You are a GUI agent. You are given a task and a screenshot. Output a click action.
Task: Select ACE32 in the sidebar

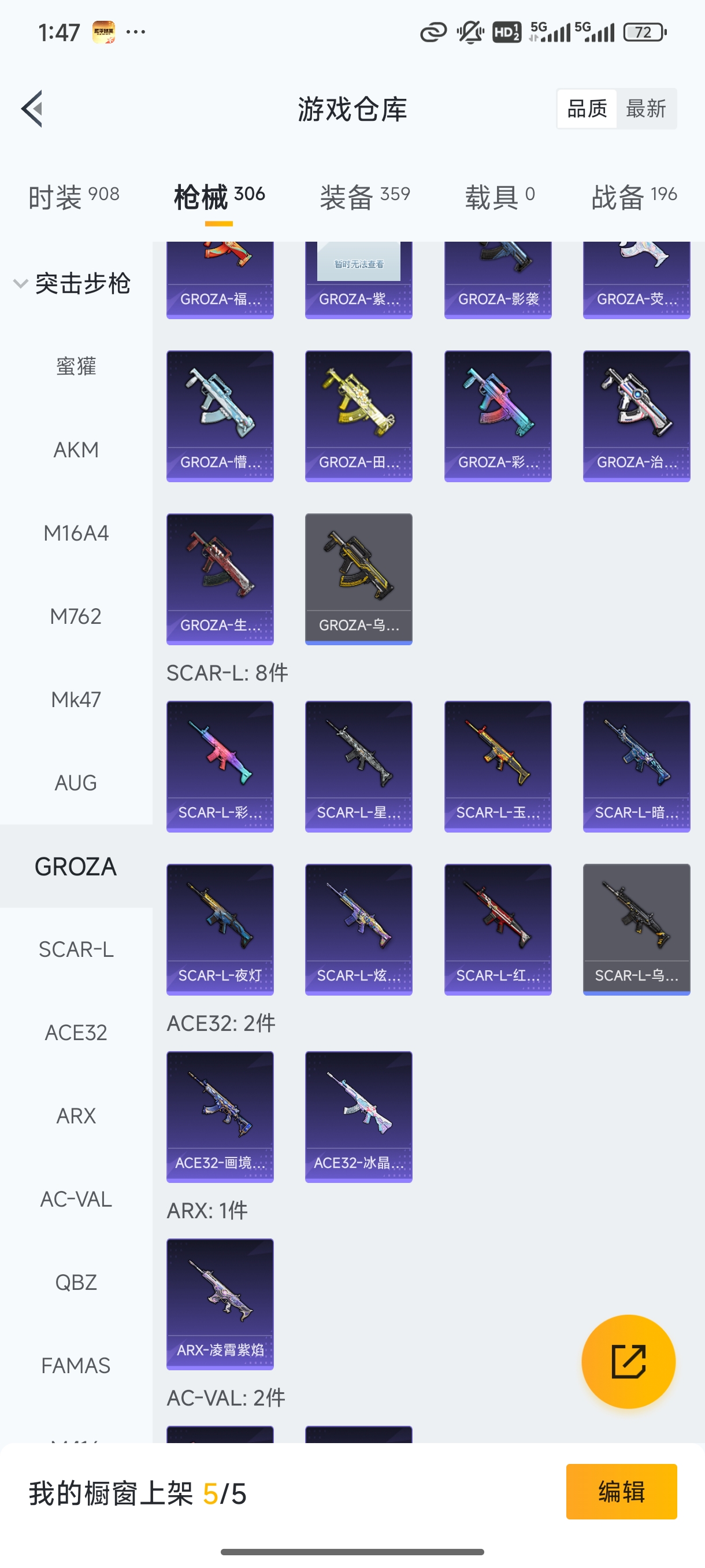click(76, 1033)
